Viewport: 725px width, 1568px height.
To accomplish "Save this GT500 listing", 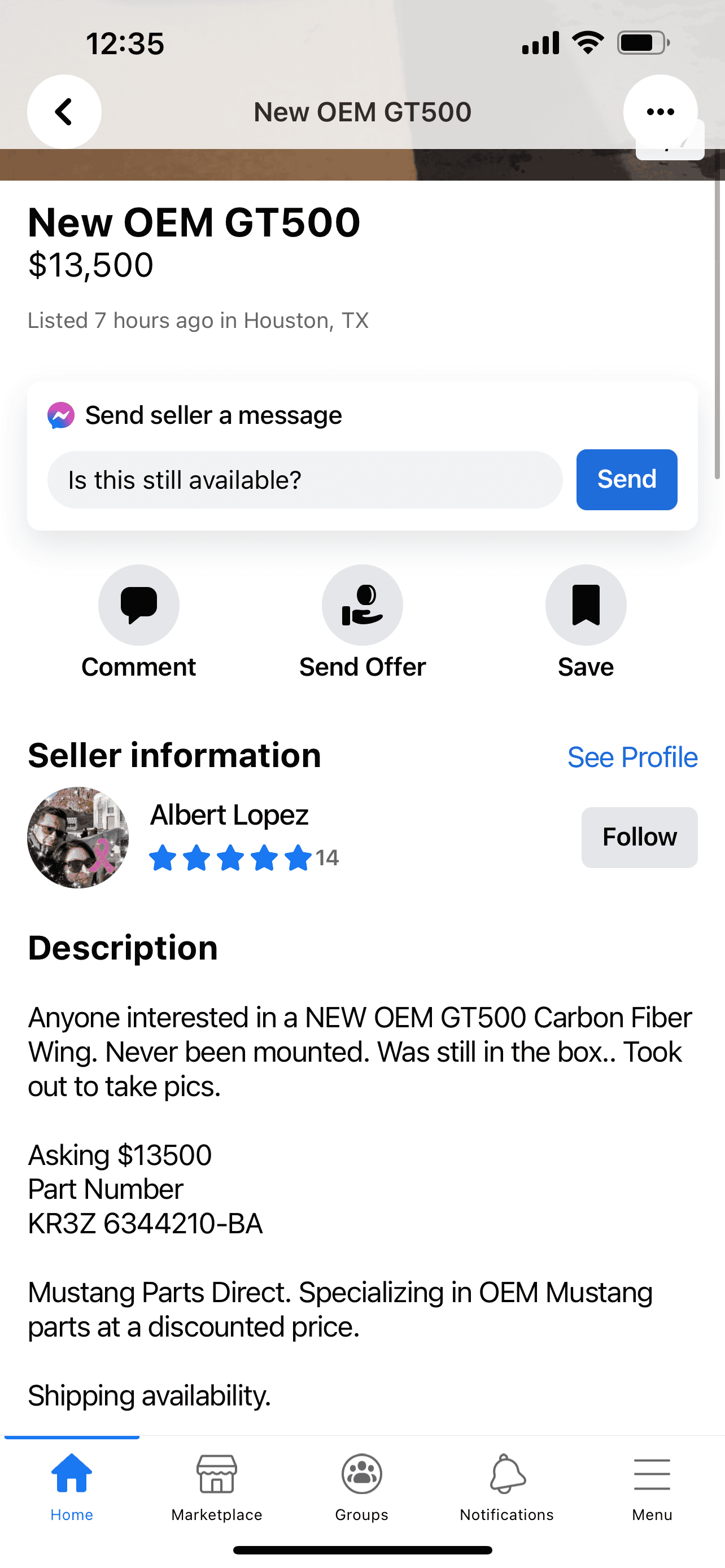I will coord(586,622).
